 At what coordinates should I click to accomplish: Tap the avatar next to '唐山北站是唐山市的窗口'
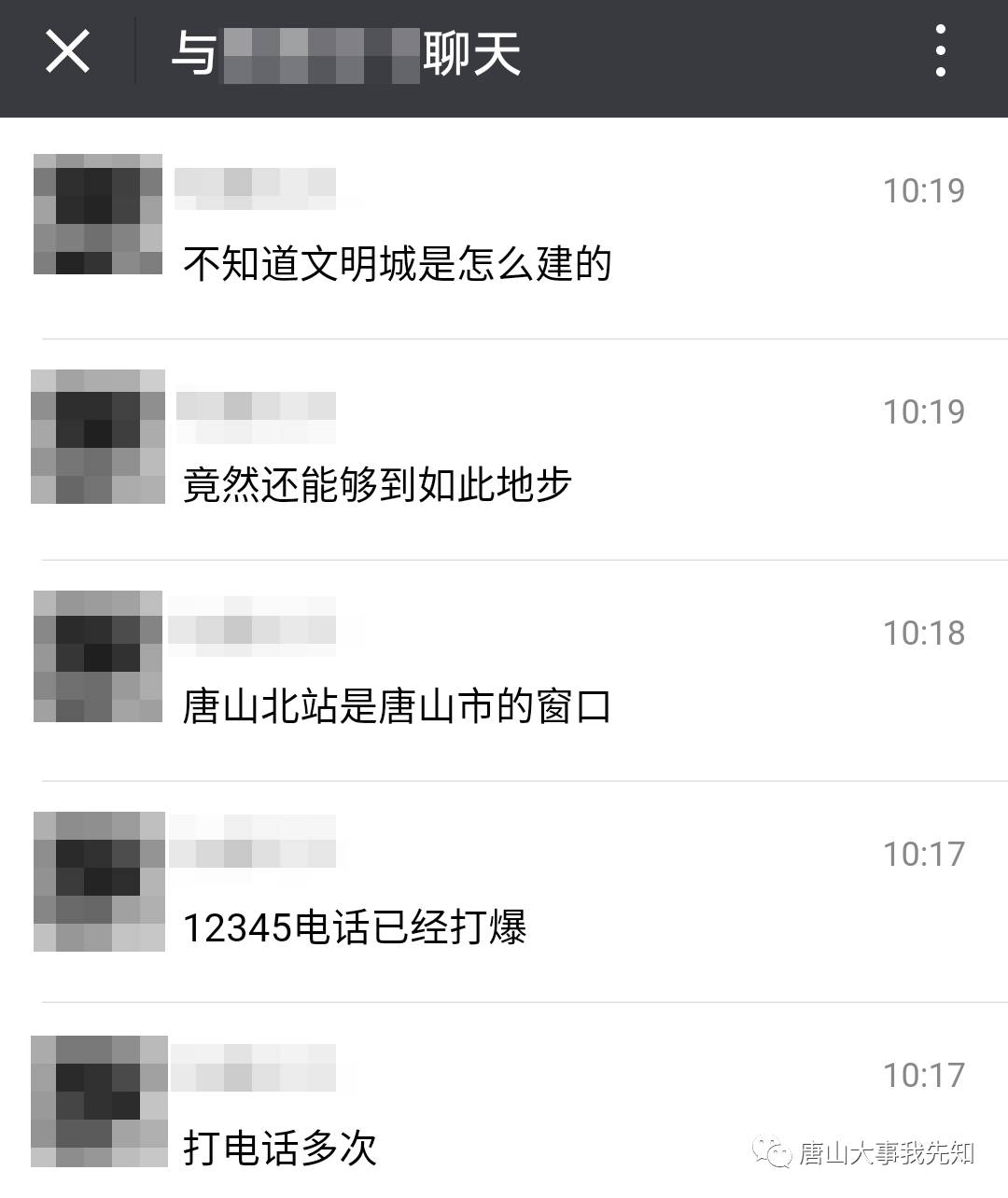[98, 656]
